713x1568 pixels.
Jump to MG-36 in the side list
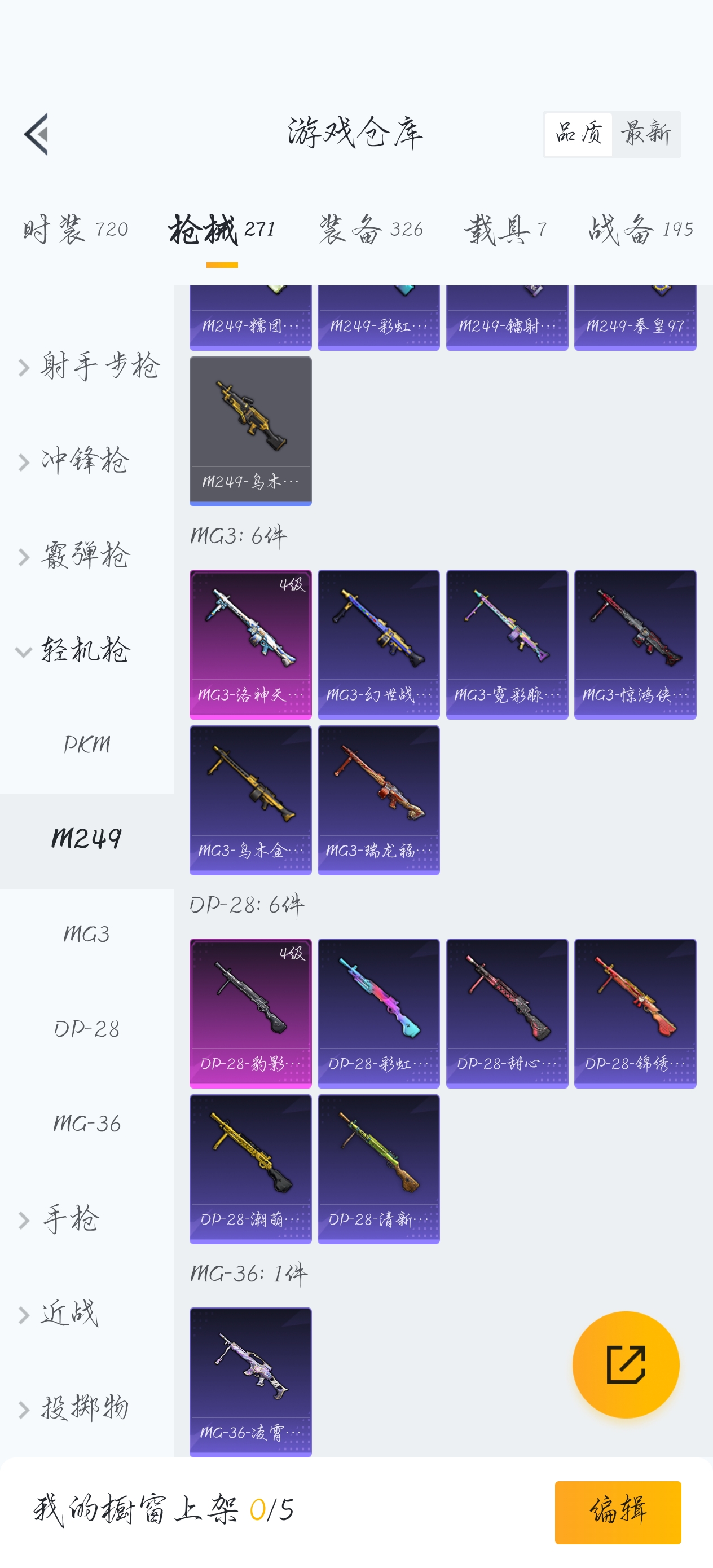click(87, 1124)
